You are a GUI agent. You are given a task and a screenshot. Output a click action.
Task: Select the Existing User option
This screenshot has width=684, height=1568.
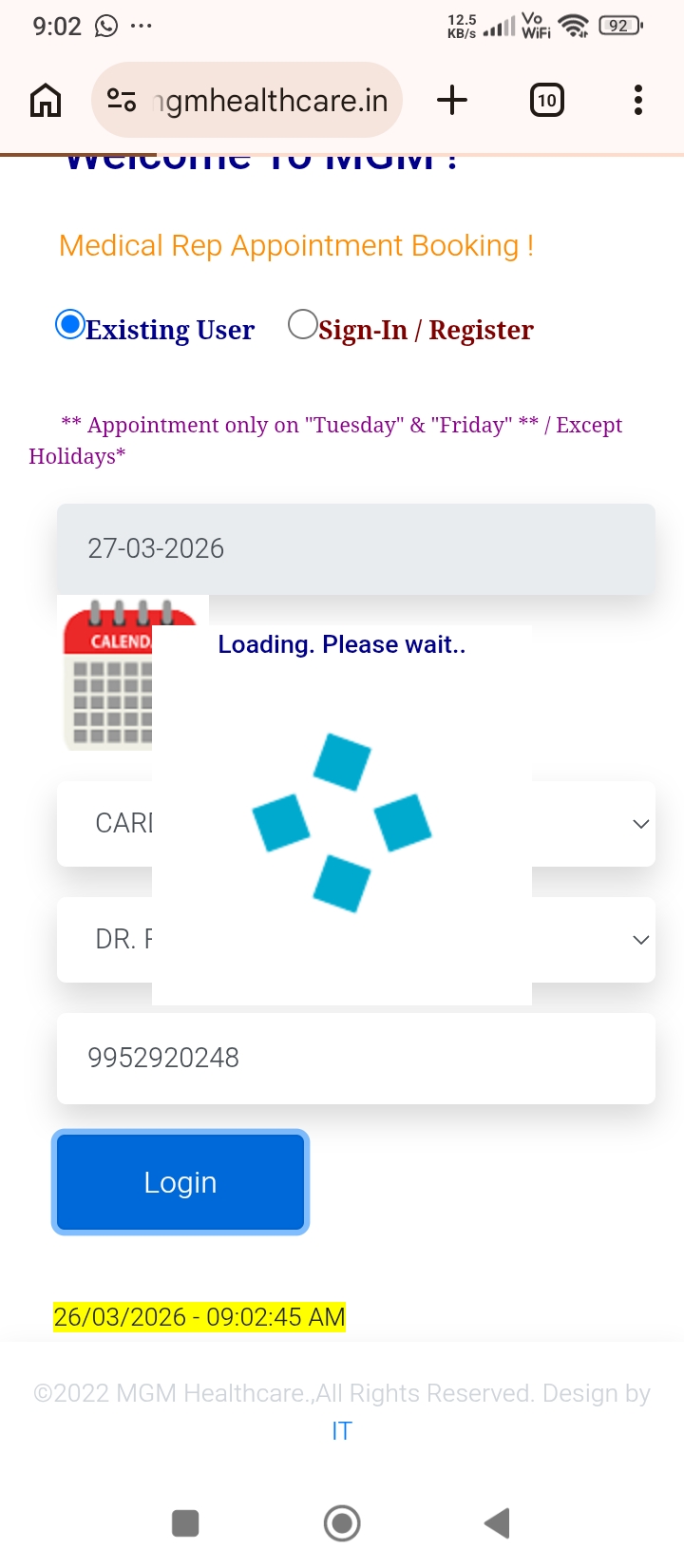click(70, 325)
